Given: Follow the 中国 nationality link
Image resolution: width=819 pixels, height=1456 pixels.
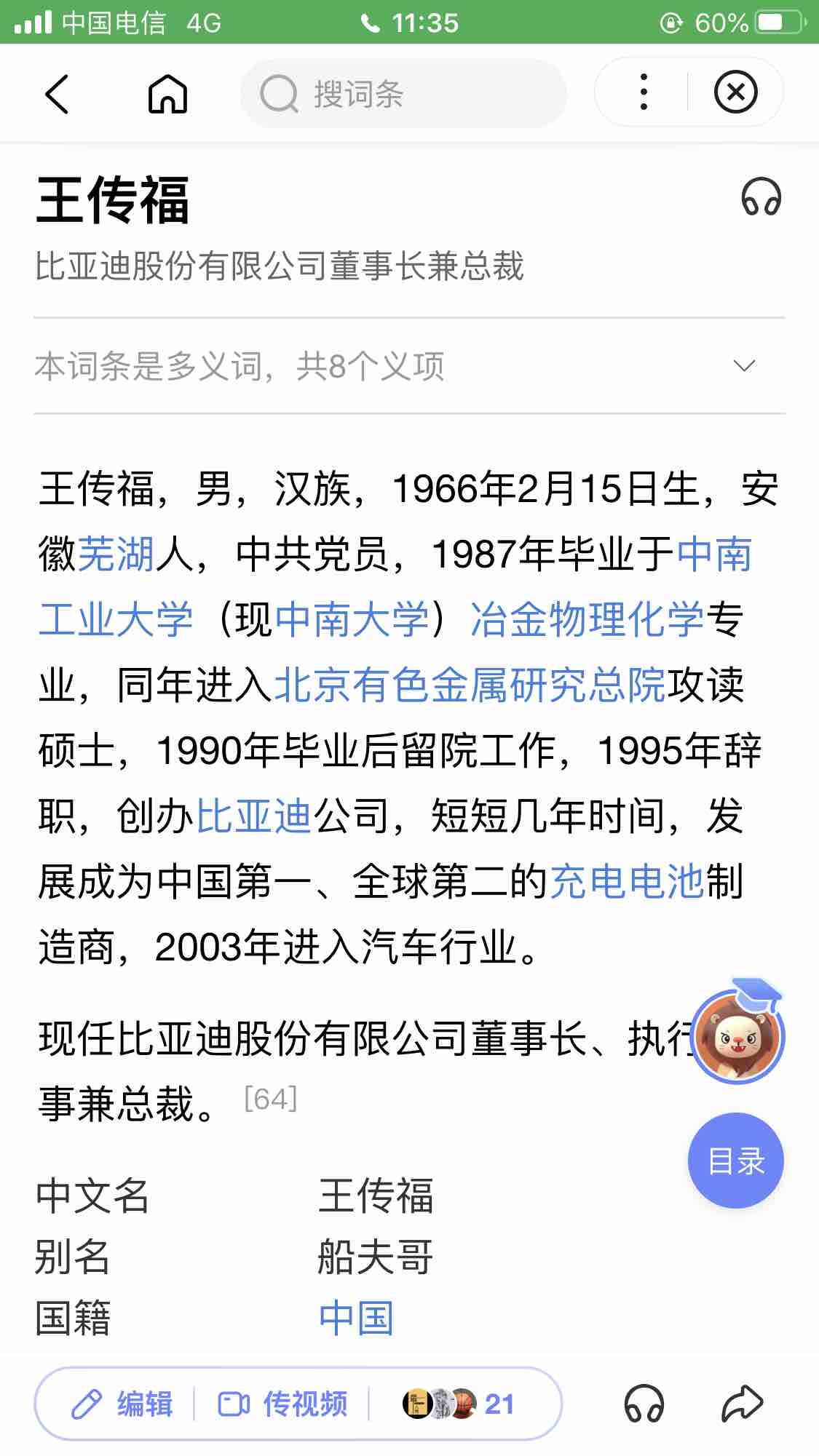Looking at the screenshot, I should click(356, 1318).
